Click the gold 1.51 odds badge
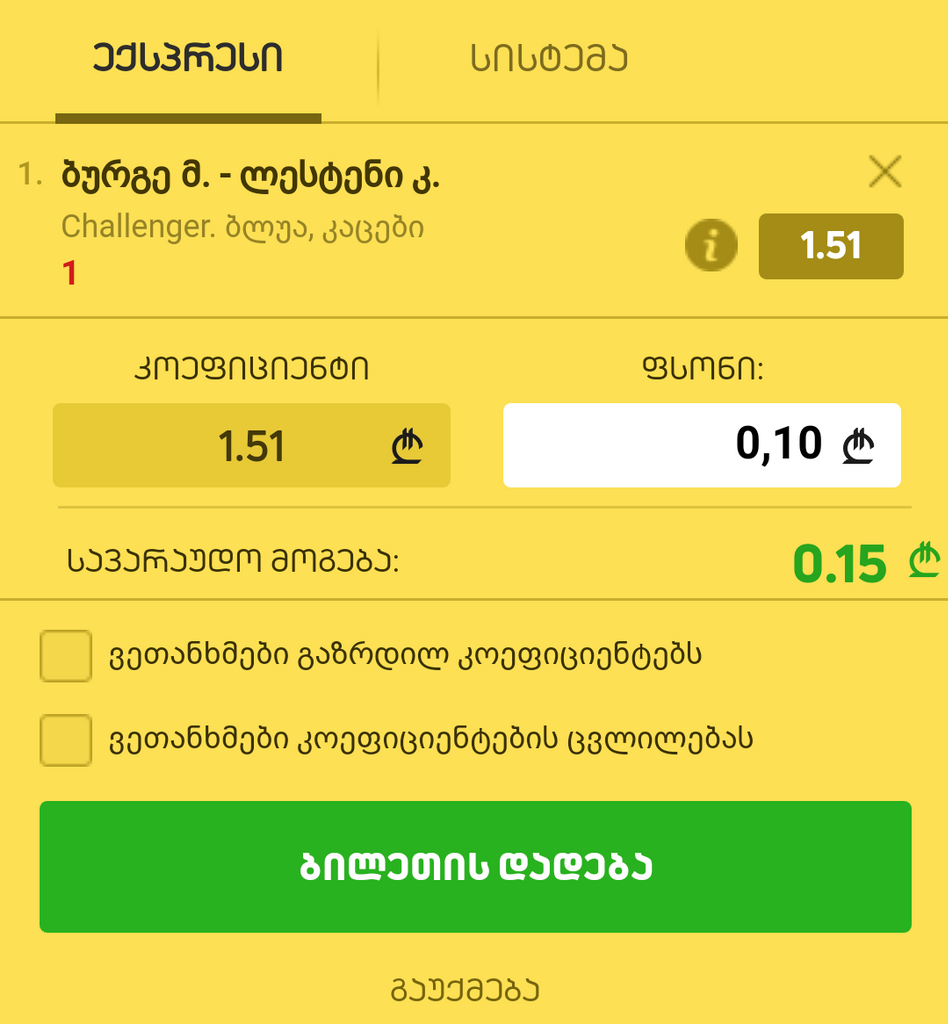Image resolution: width=948 pixels, height=1024 pixels. (831, 245)
